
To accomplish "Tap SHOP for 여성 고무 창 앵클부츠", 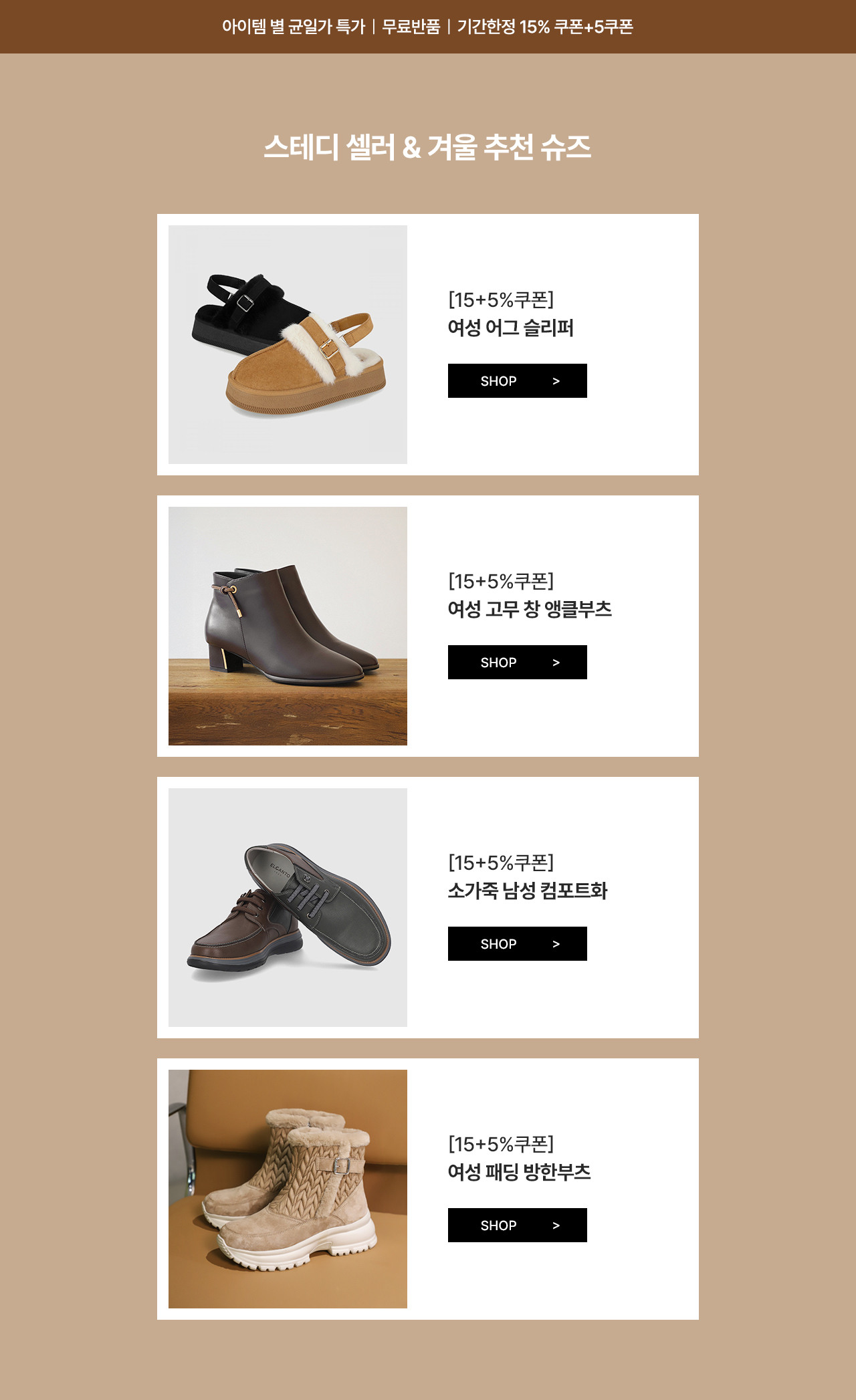I will (517, 662).
